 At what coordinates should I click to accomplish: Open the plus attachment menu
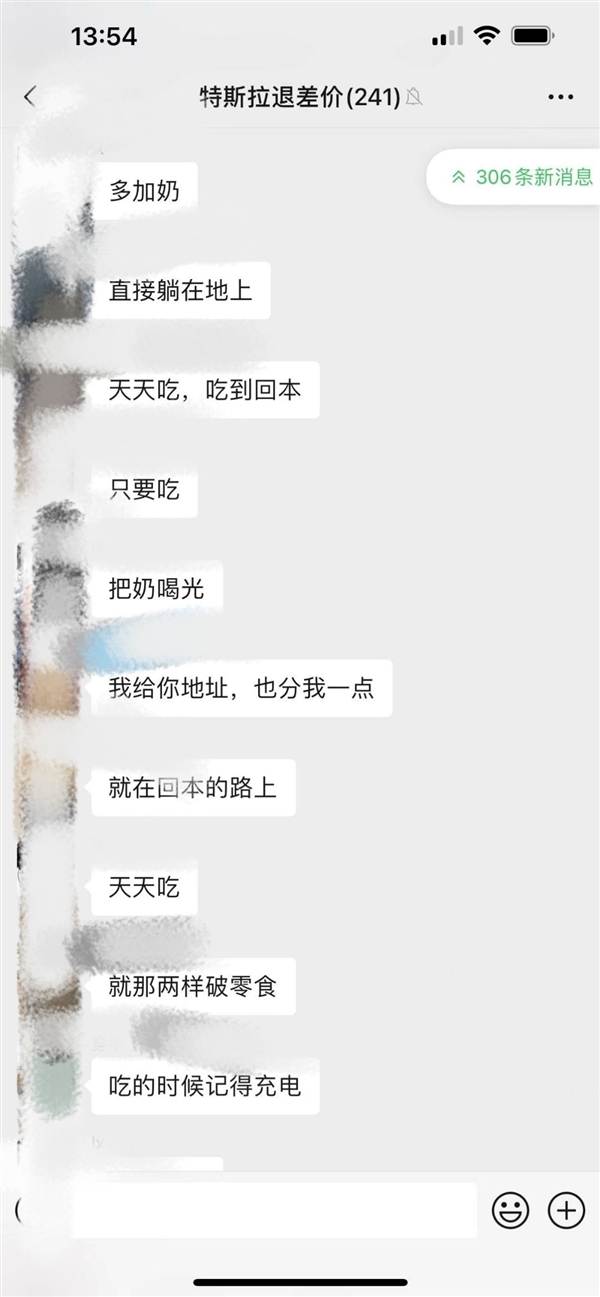(566, 1211)
